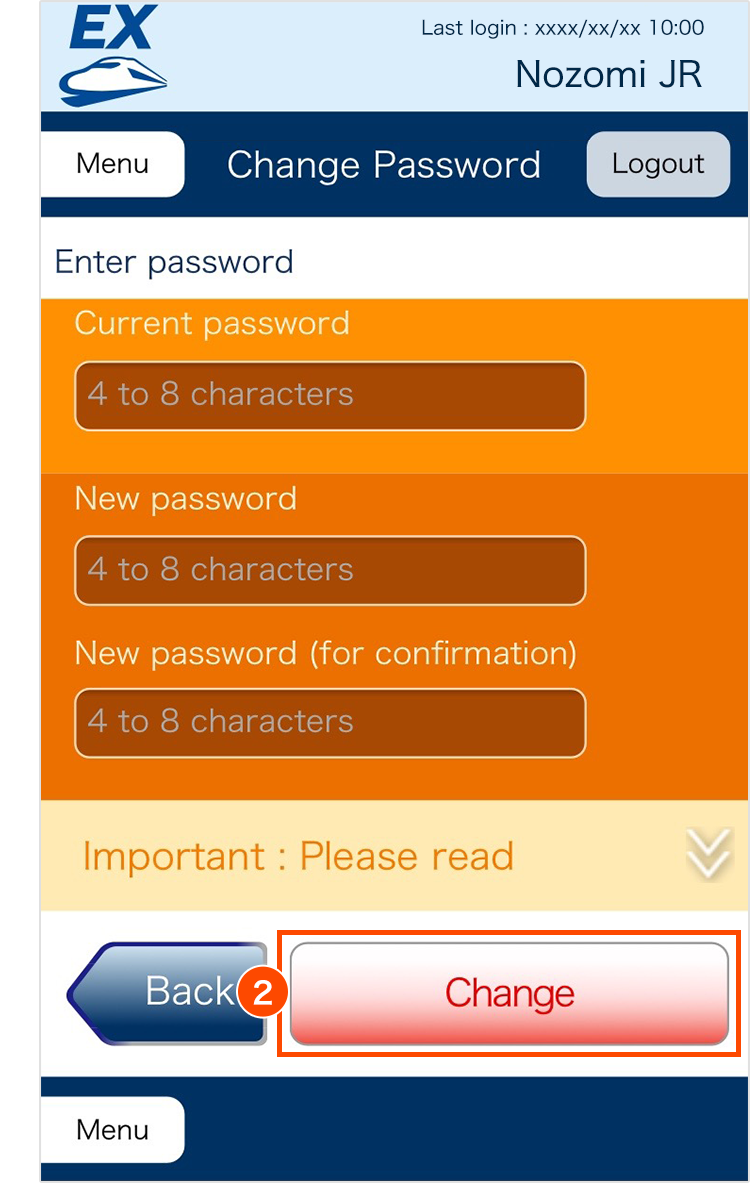Open the bottom Menu button

(x=112, y=1130)
